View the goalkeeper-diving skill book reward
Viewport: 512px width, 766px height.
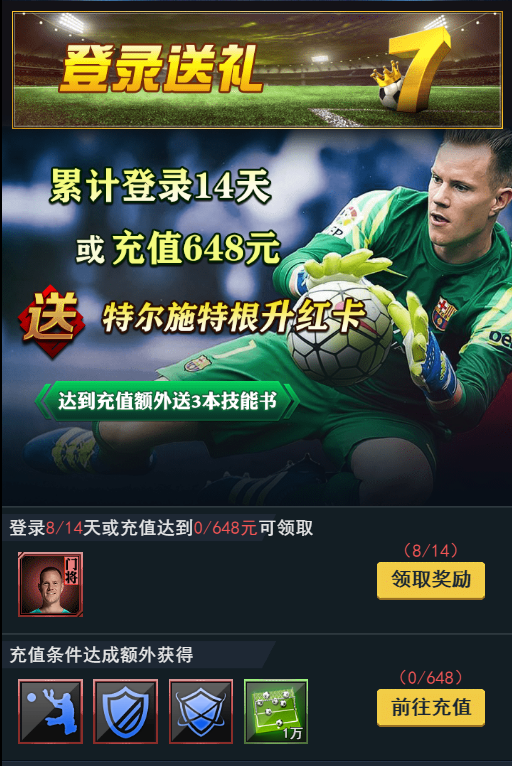[x=50, y=711]
